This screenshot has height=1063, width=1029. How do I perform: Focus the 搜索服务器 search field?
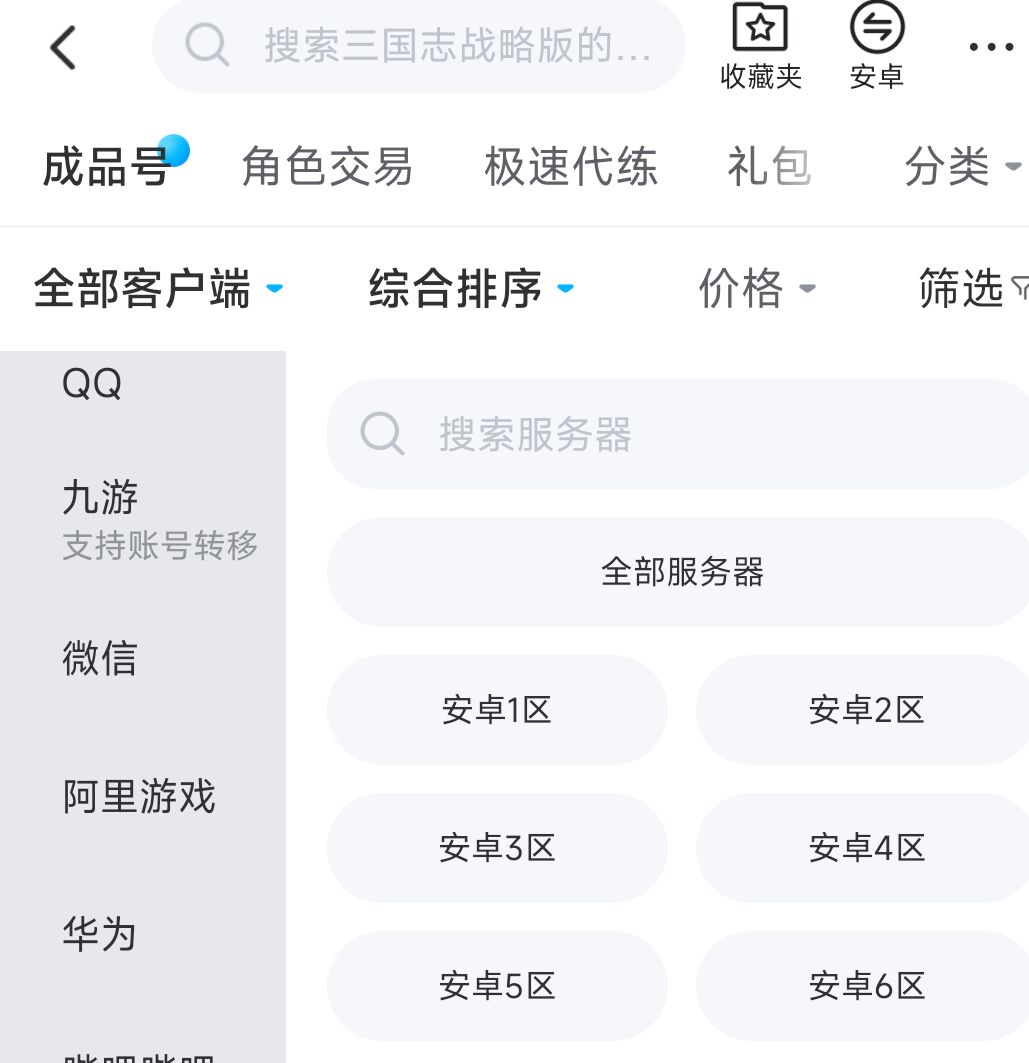pyautogui.click(x=680, y=434)
